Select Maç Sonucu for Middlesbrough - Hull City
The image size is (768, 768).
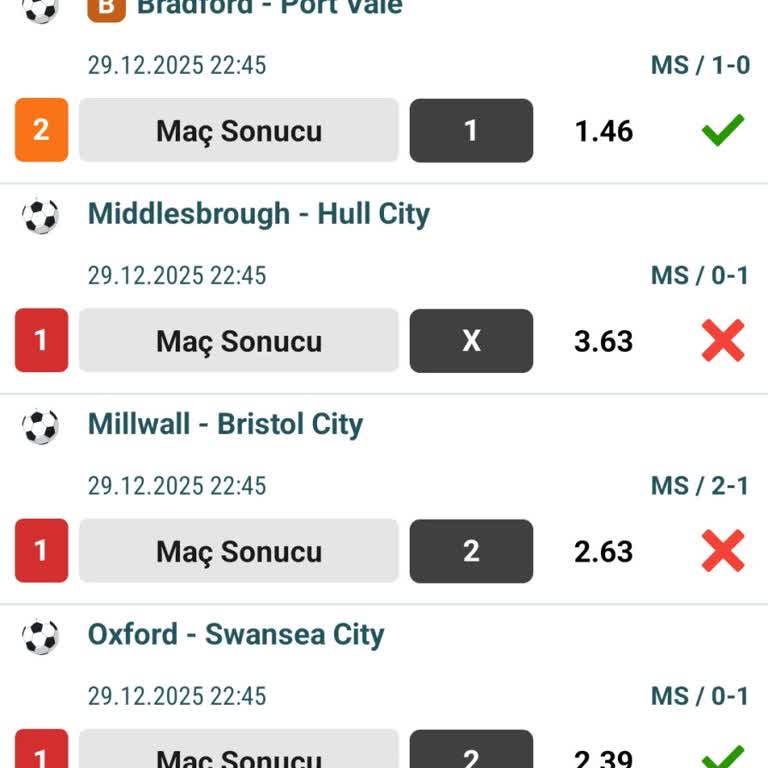(x=239, y=341)
